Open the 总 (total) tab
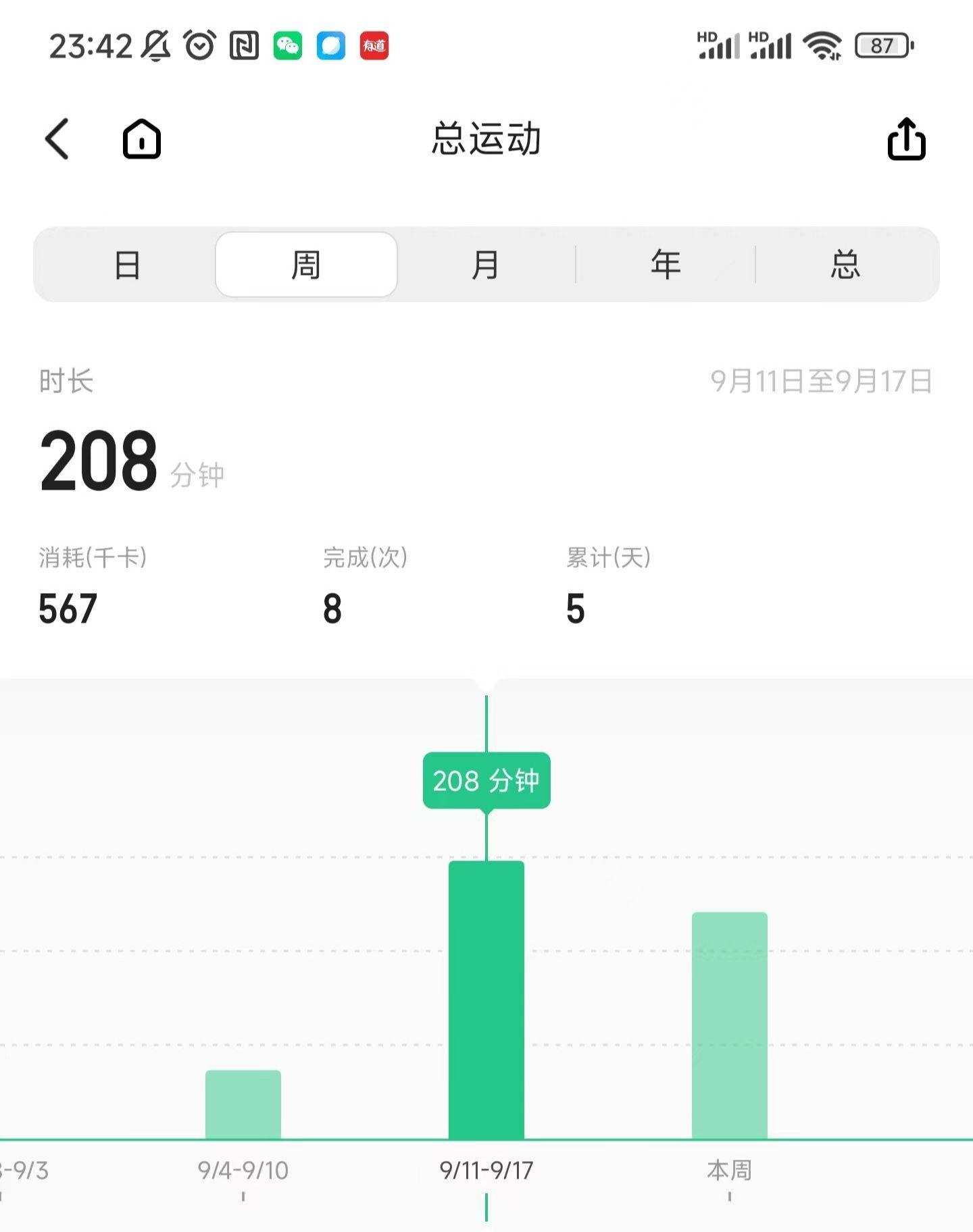Screen dimensions: 973x1232 (845, 265)
